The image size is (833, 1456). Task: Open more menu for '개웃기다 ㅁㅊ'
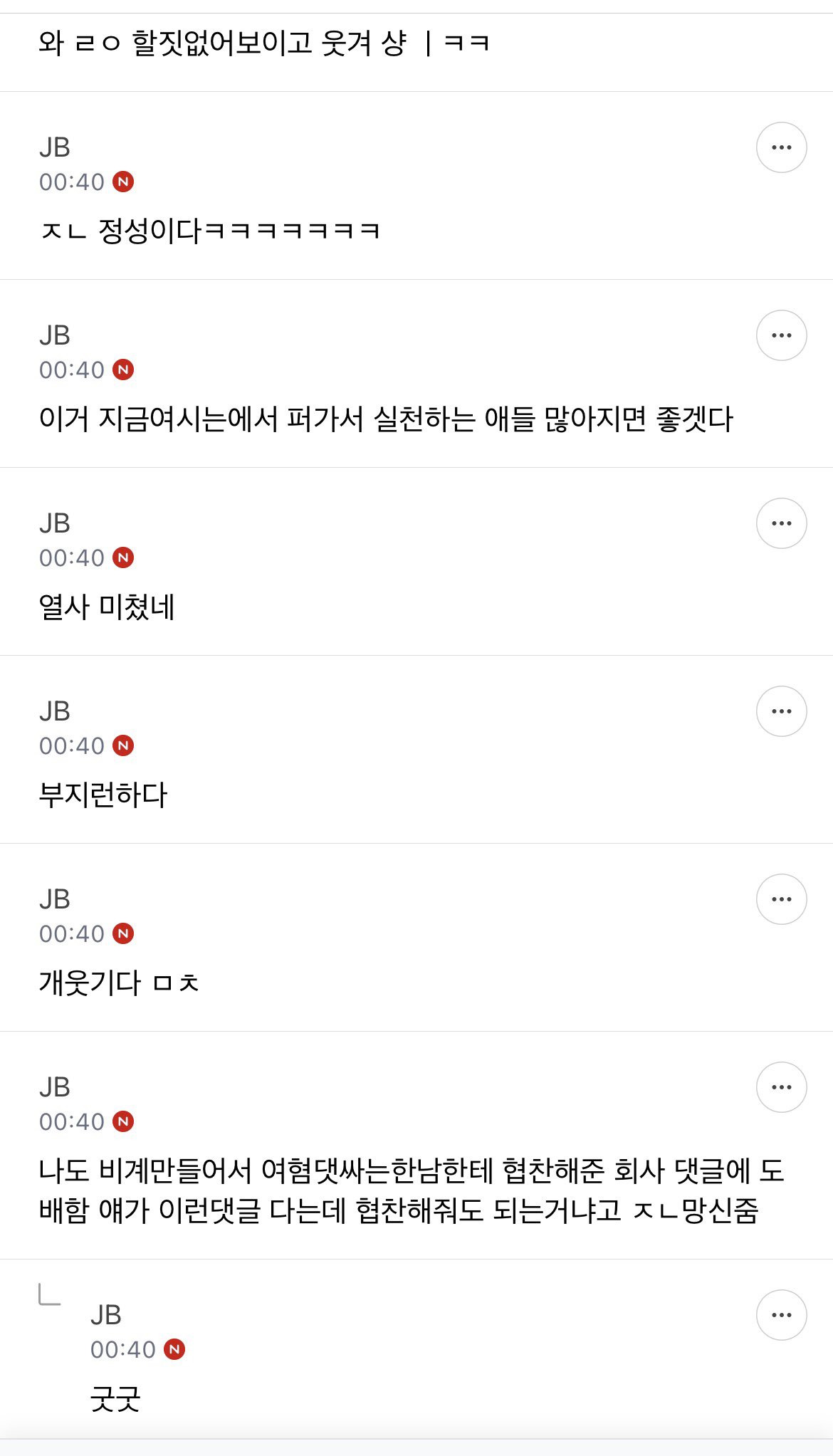pyautogui.click(x=781, y=899)
